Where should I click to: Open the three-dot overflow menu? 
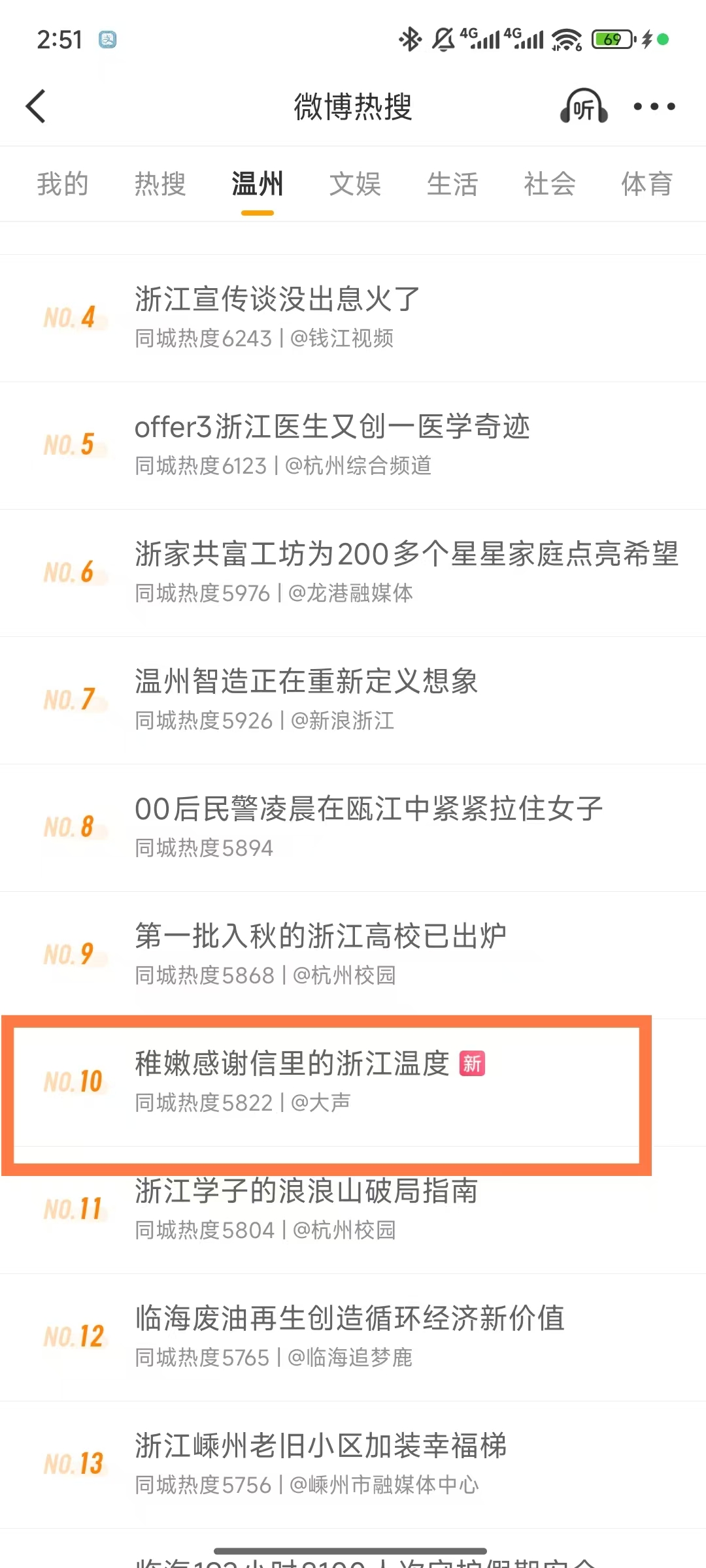click(654, 106)
